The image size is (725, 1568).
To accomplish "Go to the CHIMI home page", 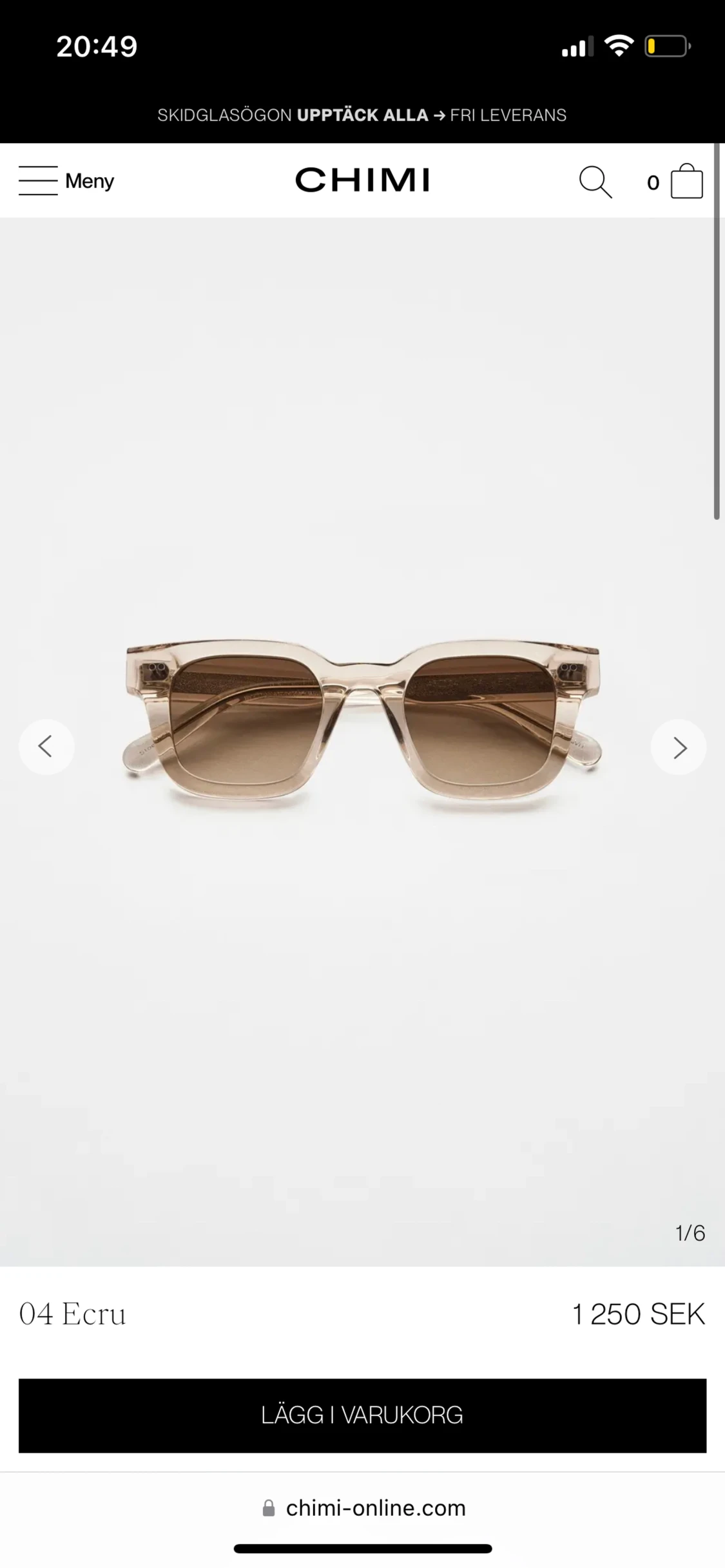I will pos(362,180).
